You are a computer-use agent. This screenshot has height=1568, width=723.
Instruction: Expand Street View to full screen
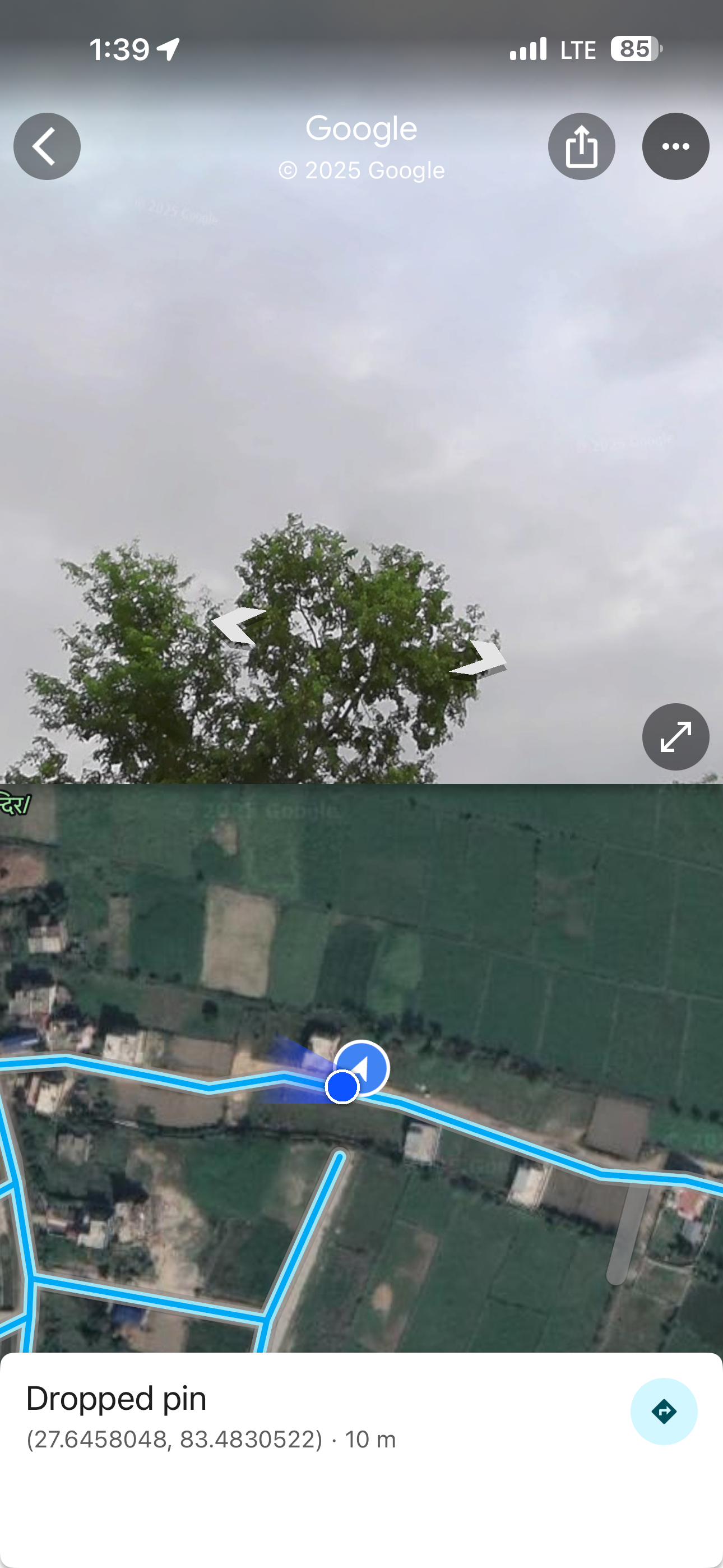coord(675,736)
